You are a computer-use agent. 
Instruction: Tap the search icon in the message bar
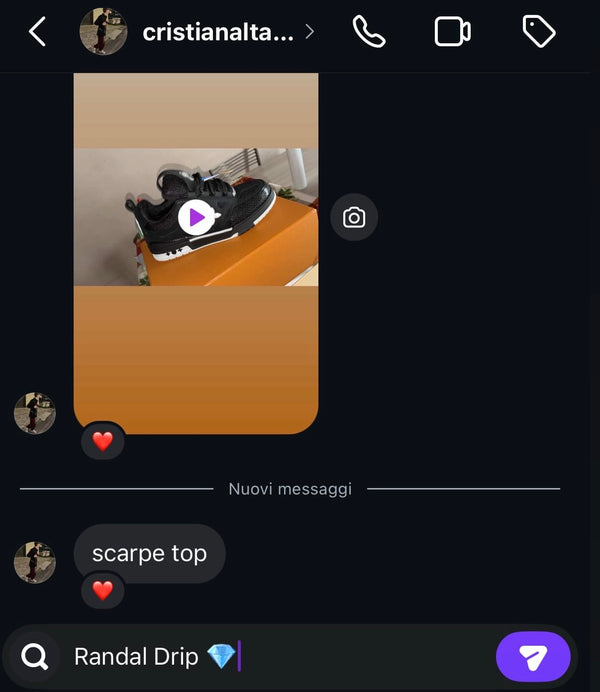pos(35,657)
